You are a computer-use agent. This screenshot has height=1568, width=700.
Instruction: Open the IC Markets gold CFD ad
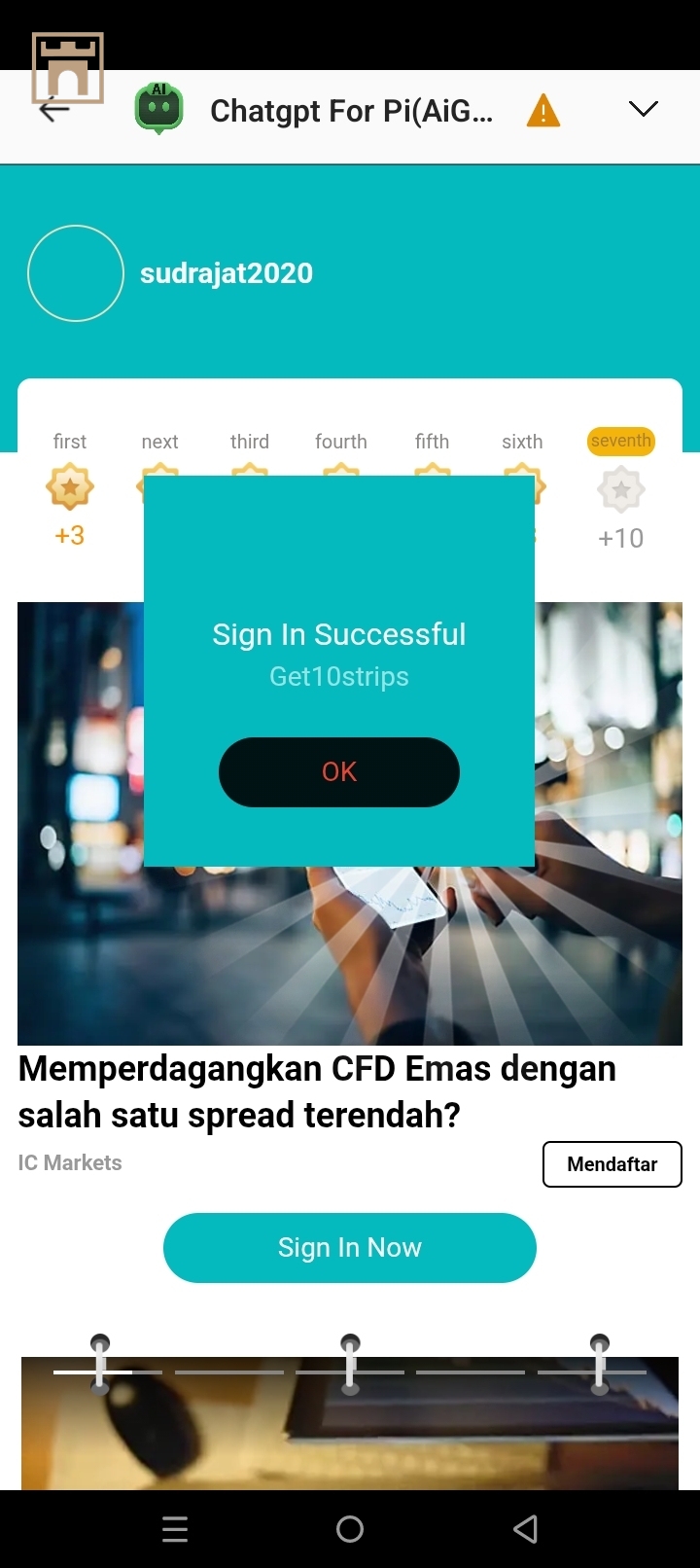(x=317, y=1091)
